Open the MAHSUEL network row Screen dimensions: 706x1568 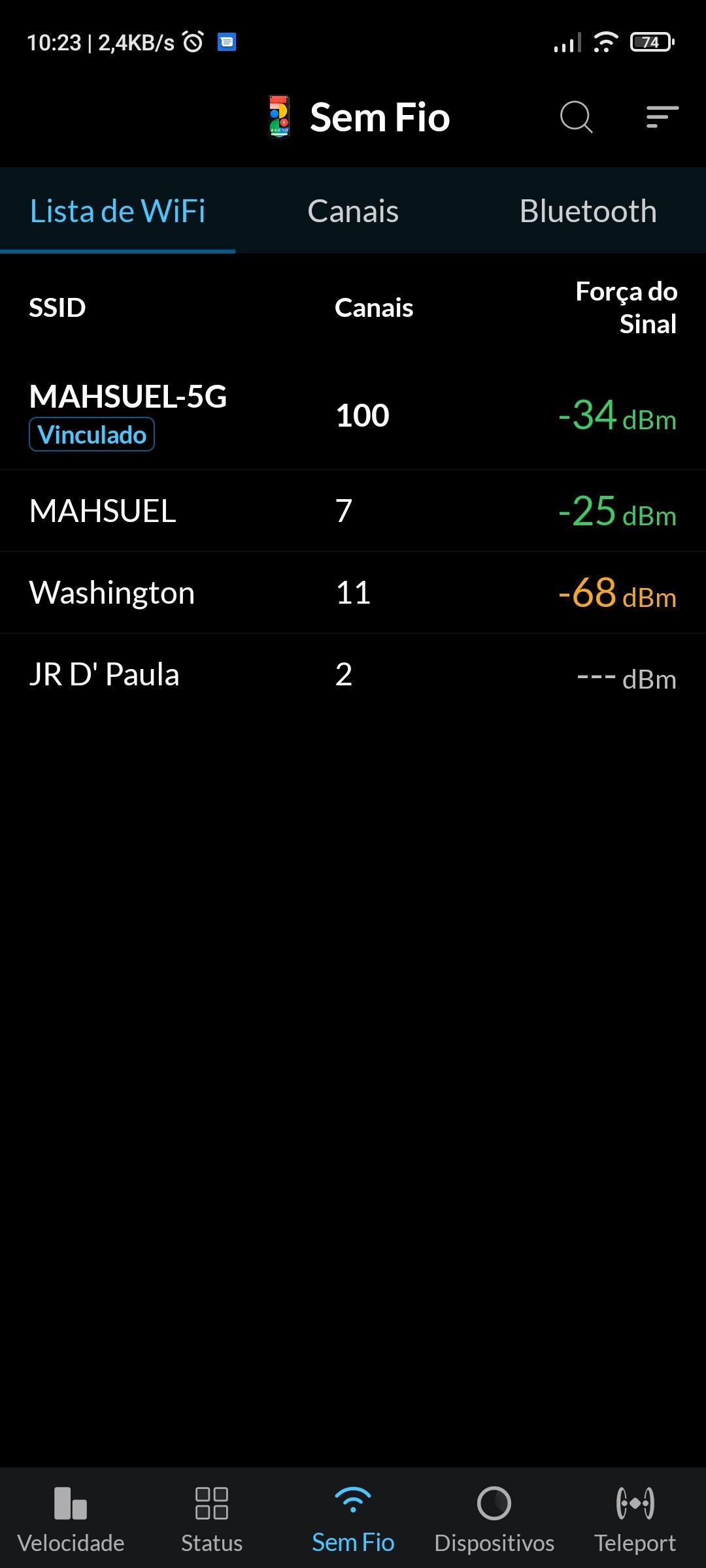click(x=353, y=511)
